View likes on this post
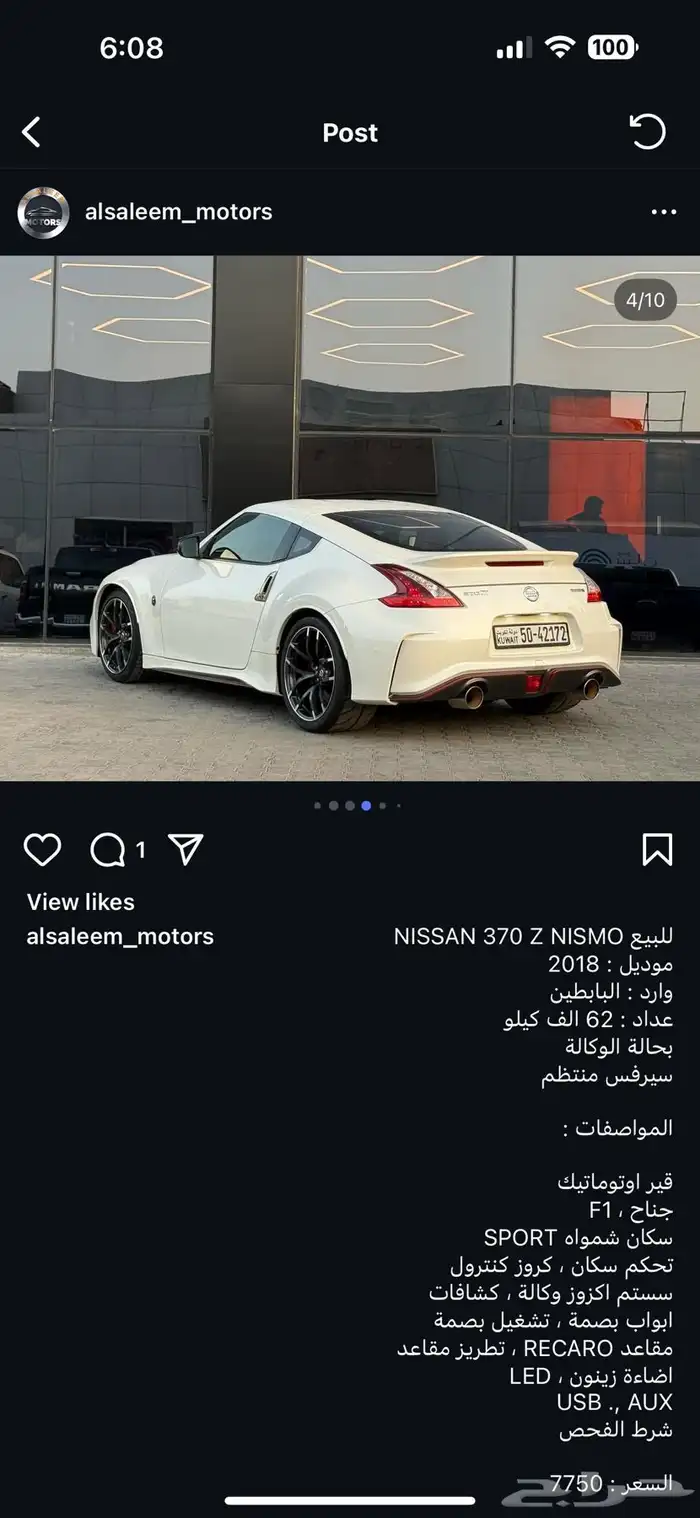 tap(80, 902)
